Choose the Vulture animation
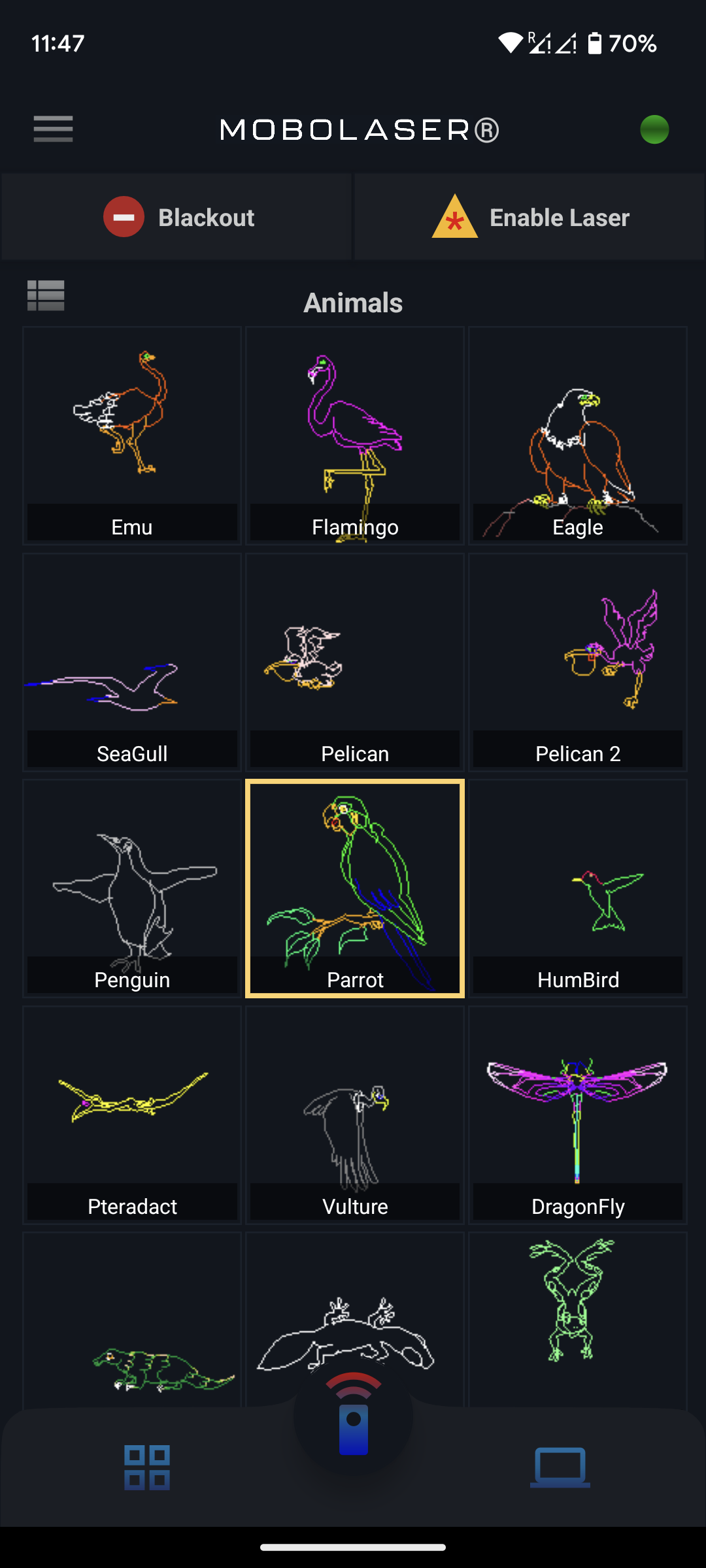This screenshot has height=1568, width=706. [355, 1115]
